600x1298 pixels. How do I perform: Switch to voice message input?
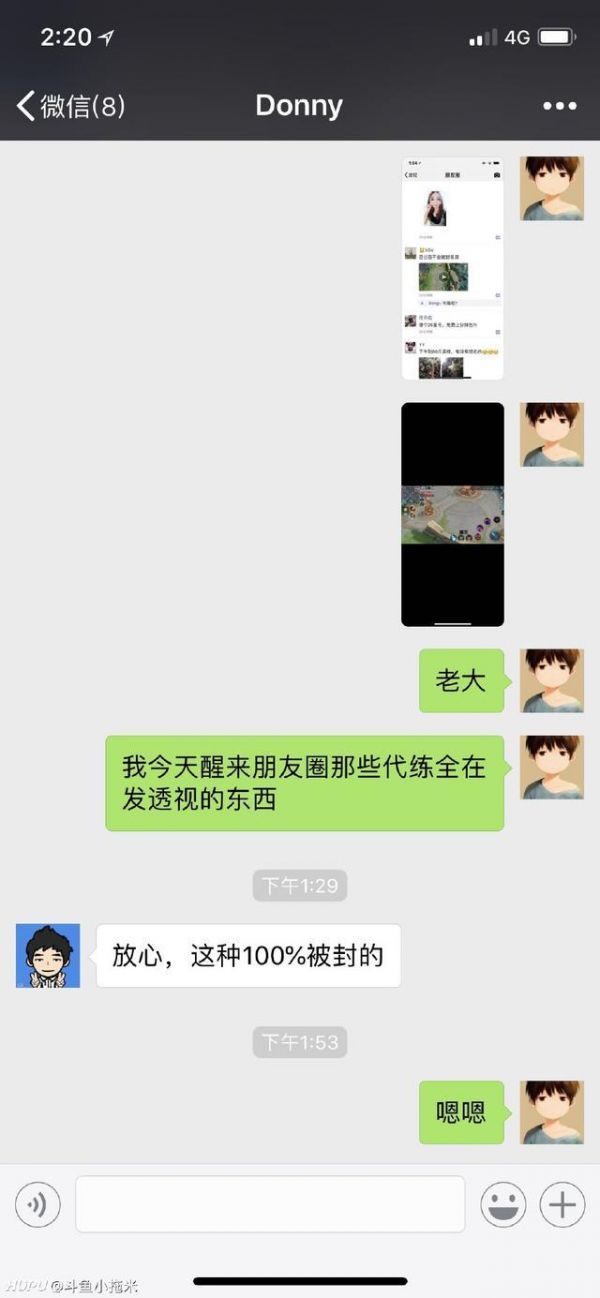point(38,1204)
